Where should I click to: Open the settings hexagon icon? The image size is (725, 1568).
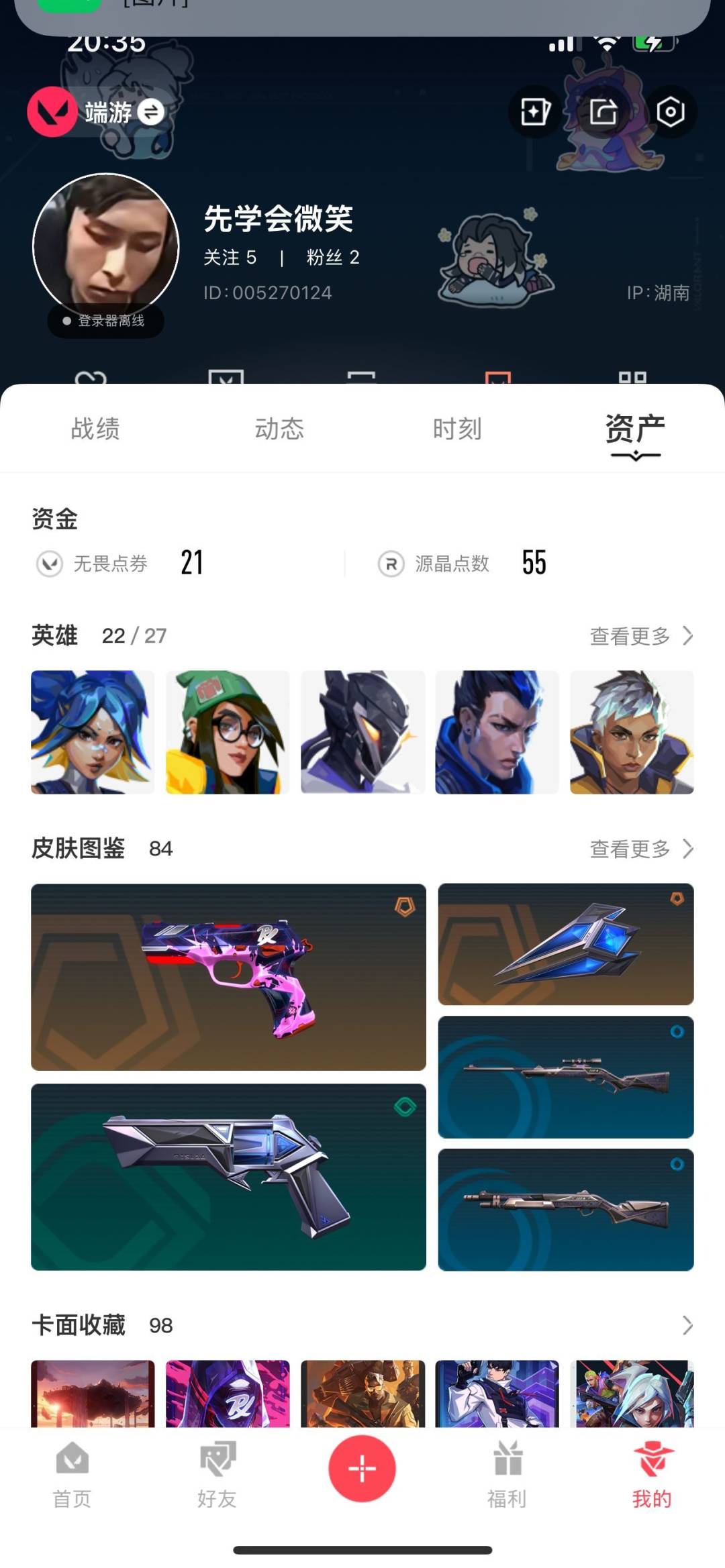click(x=671, y=112)
